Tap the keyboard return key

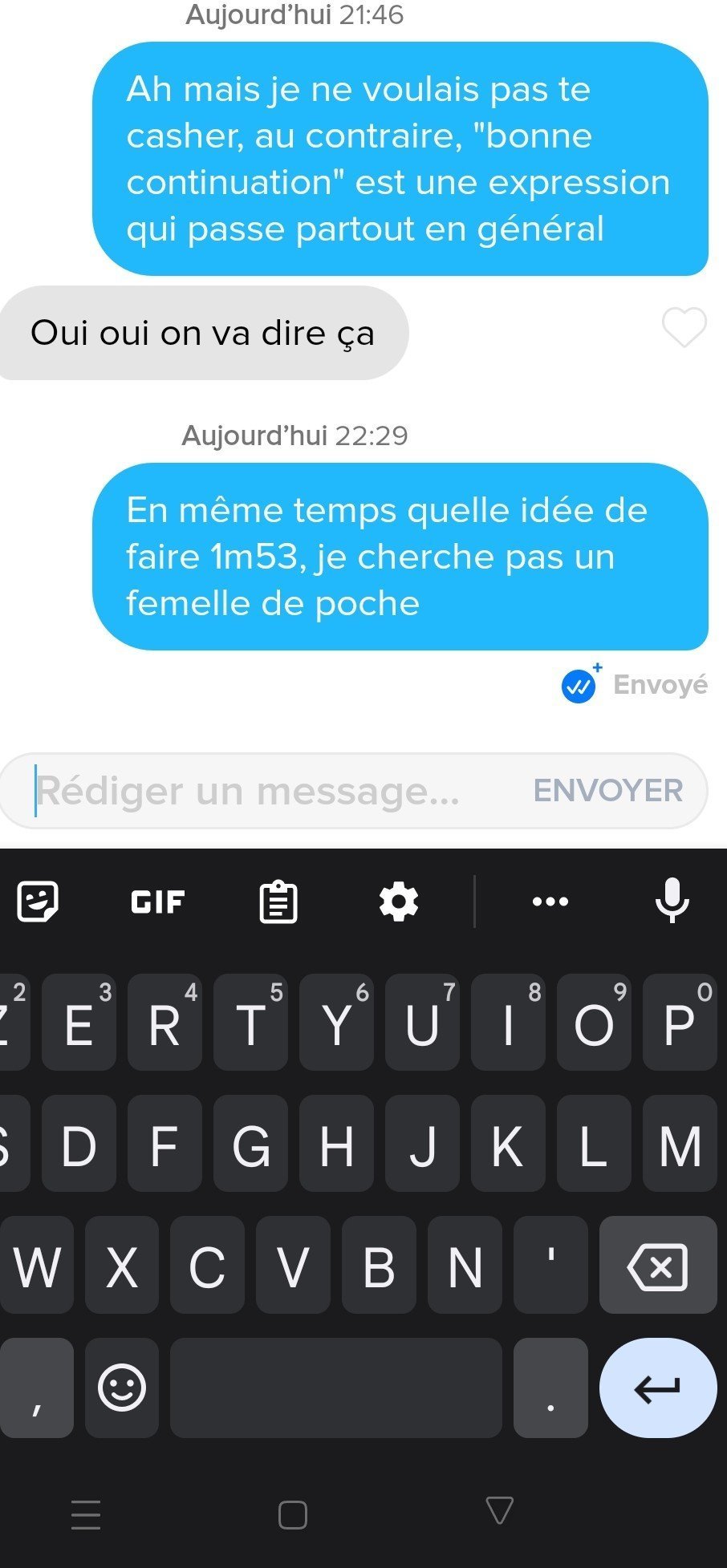coord(658,1388)
